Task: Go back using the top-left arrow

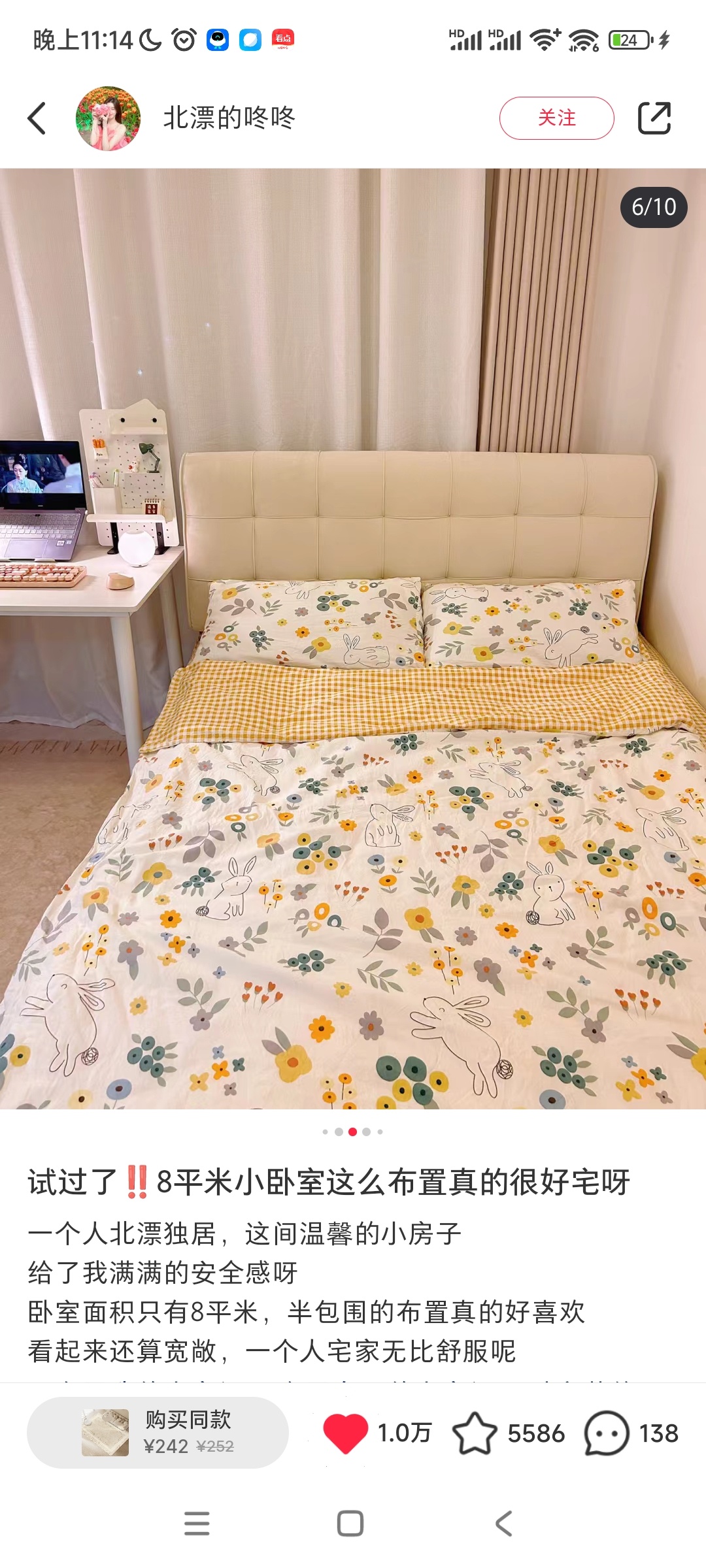Action: tap(37, 118)
